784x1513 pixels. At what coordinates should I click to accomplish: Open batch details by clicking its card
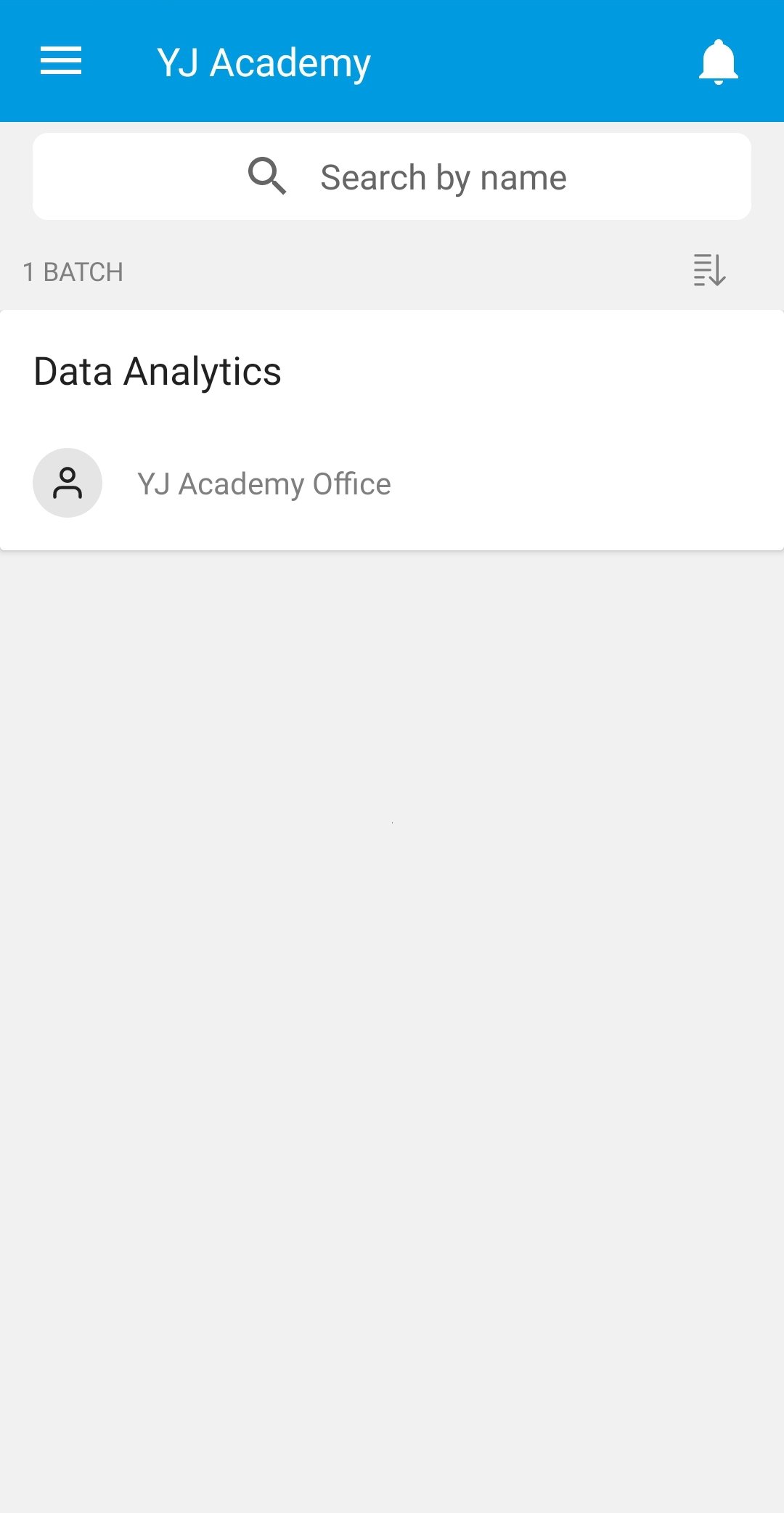[x=392, y=428]
